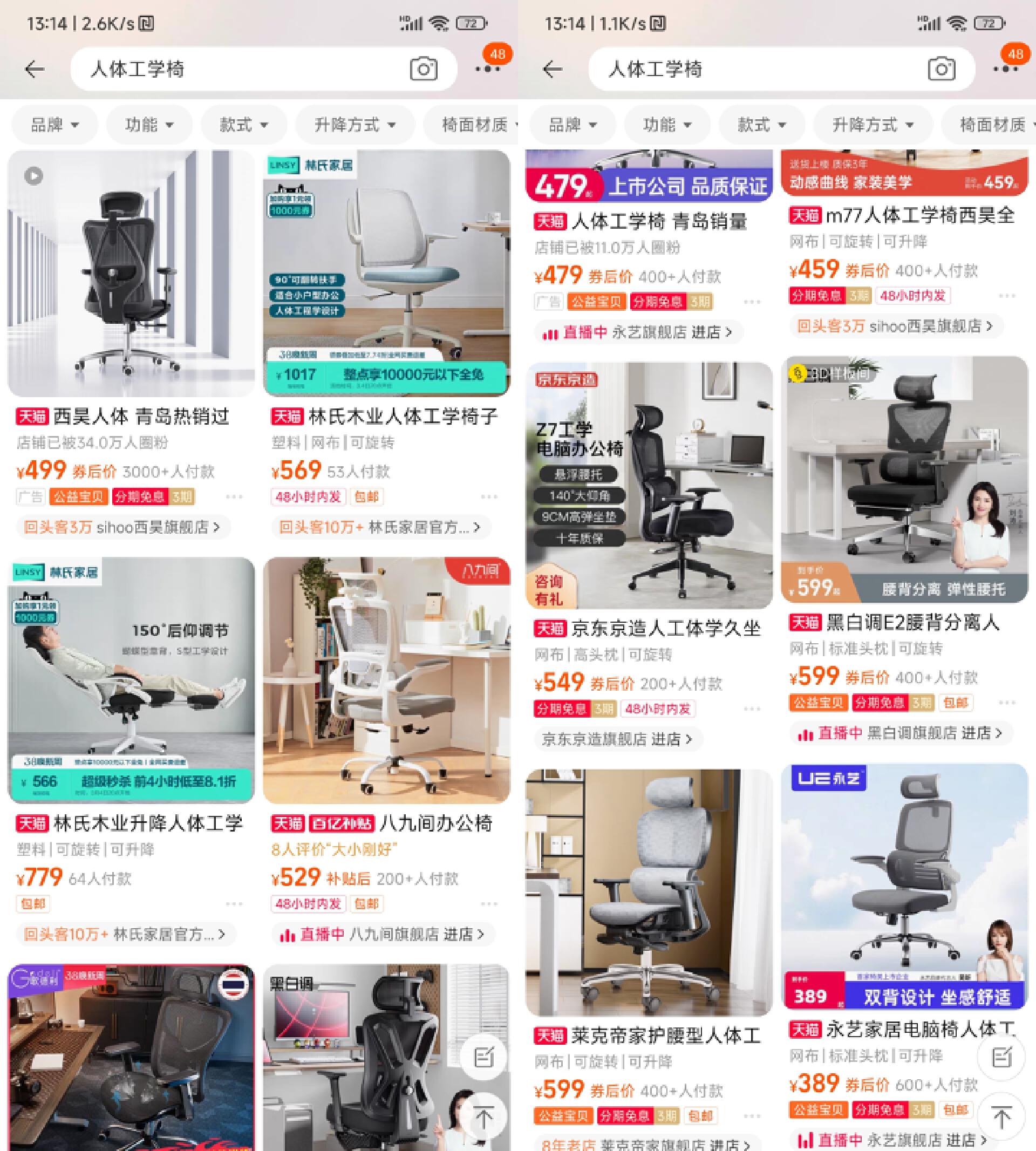Open the 品牌 filter dropdown
Viewport: 1036px width, 1151px height.
pos(54,125)
